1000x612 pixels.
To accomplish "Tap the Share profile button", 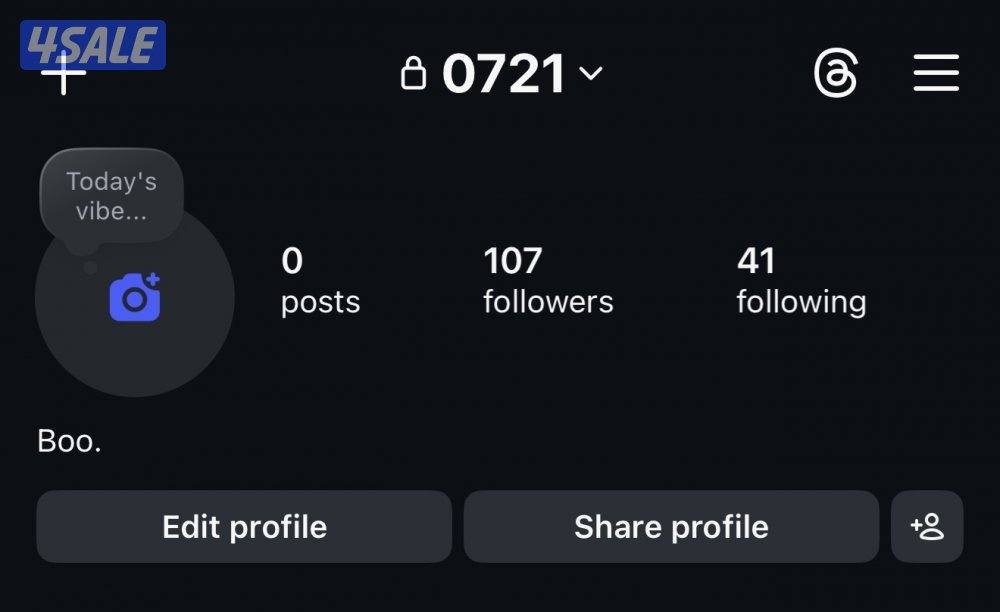I will coord(671,527).
